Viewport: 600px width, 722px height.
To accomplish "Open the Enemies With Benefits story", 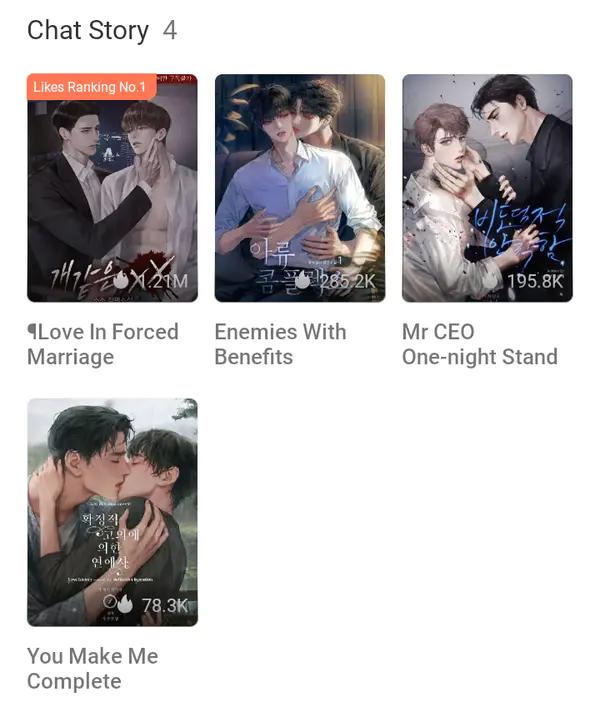I will pos(300,188).
